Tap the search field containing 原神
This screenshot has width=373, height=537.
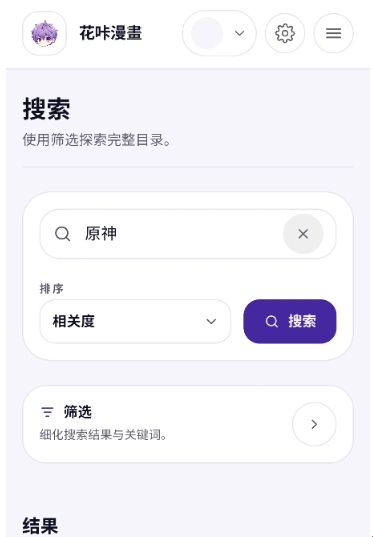(x=188, y=234)
